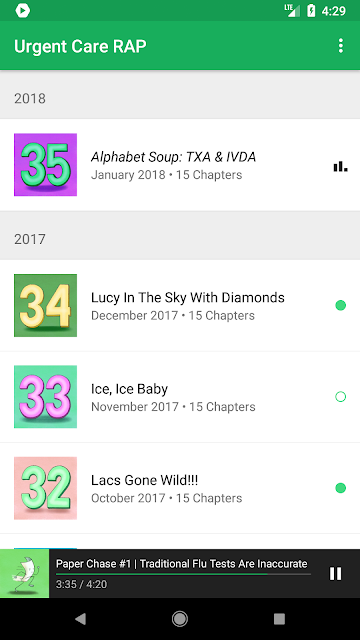The width and height of the screenshot is (360, 640).
Task: Open the now playing Paper Chase bar
Action: (180, 573)
